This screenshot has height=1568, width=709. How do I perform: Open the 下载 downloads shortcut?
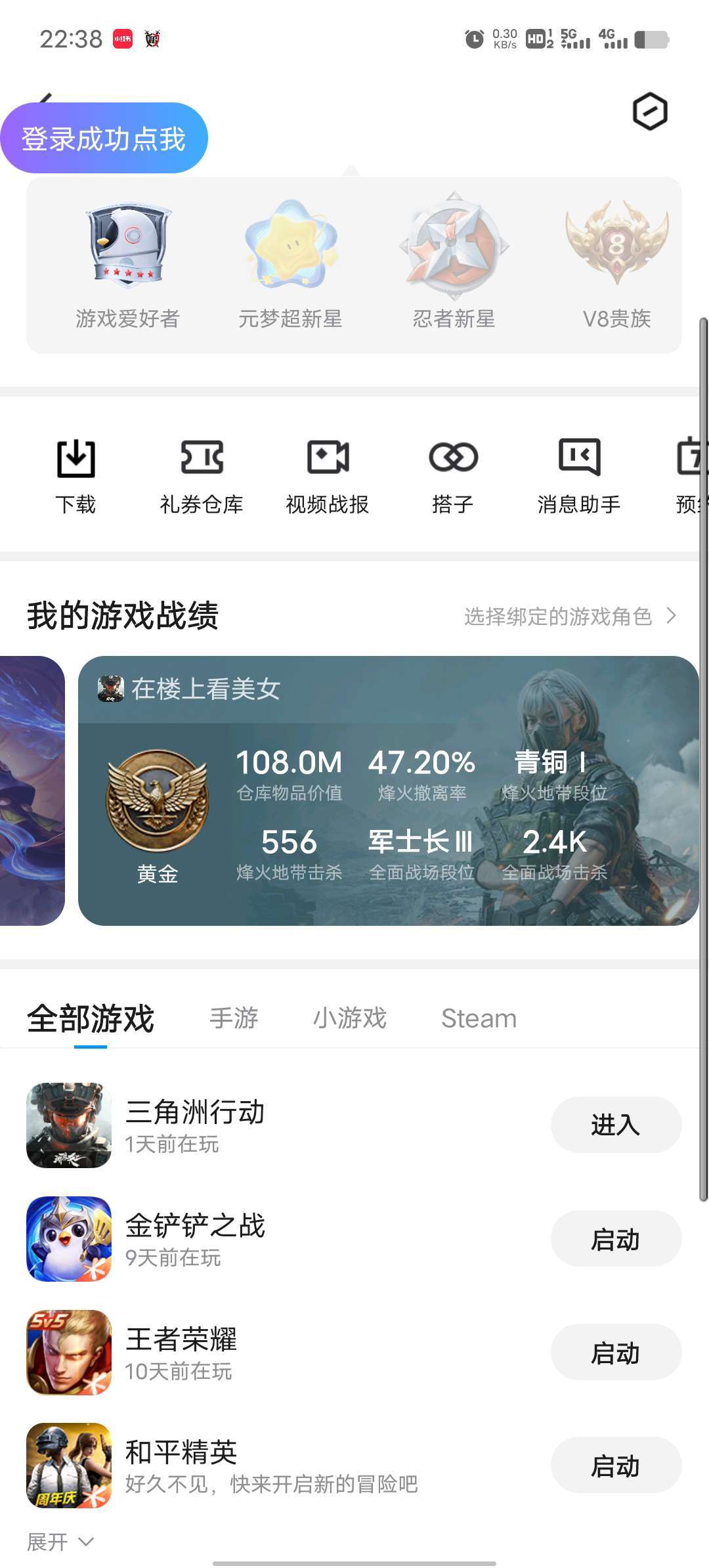pyautogui.click(x=75, y=477)
